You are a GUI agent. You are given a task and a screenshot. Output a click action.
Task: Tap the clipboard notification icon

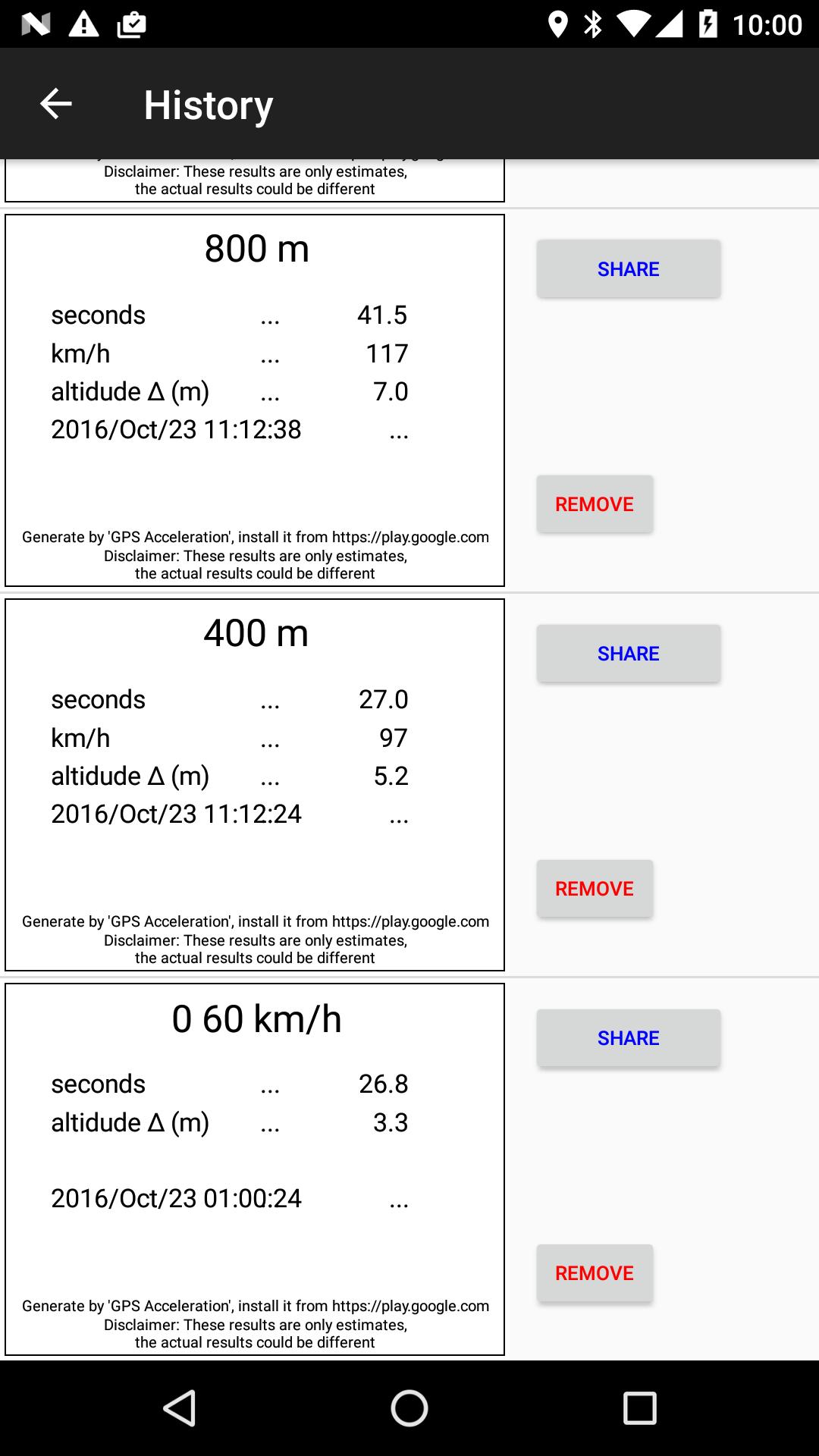click(x=130, y=24)
